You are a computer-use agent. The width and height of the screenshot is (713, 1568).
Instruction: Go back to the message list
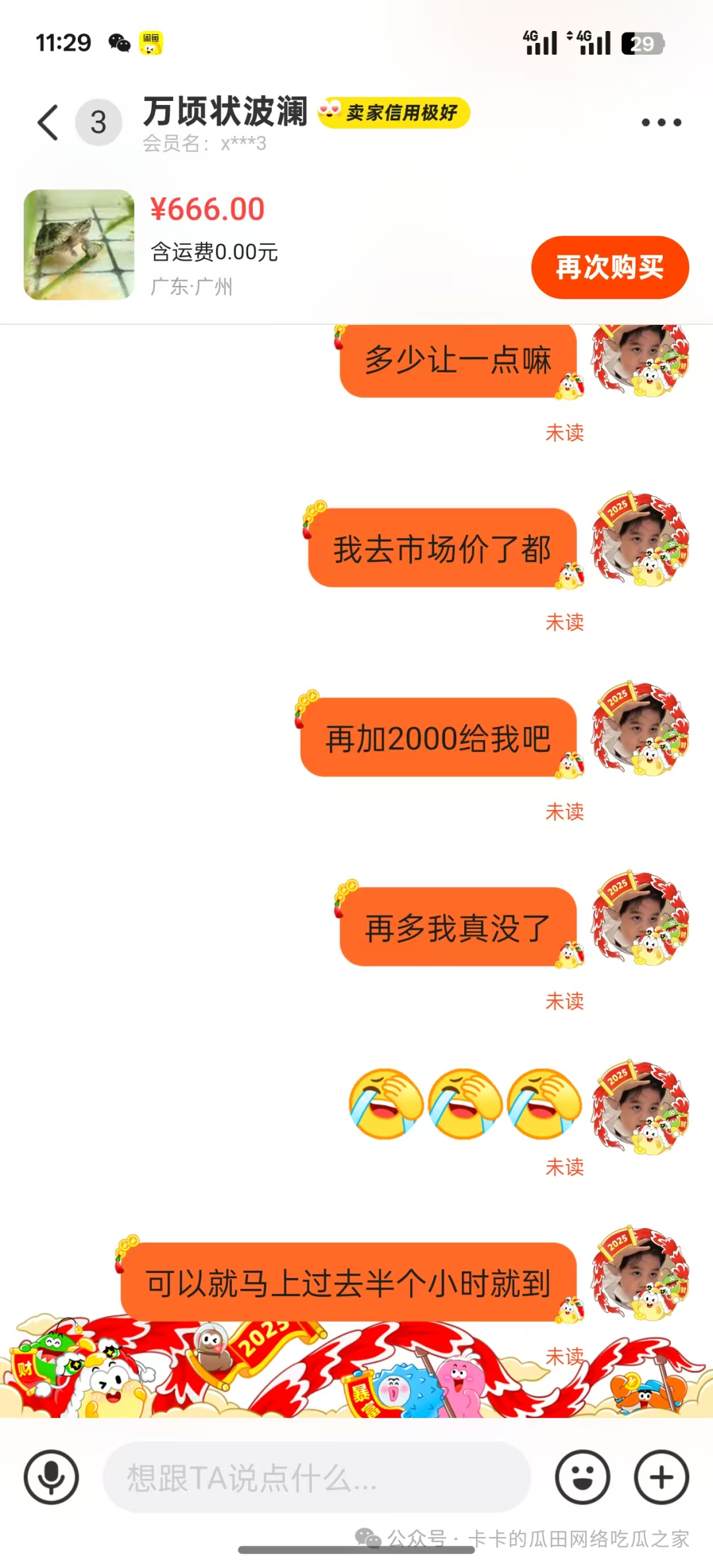49,123
